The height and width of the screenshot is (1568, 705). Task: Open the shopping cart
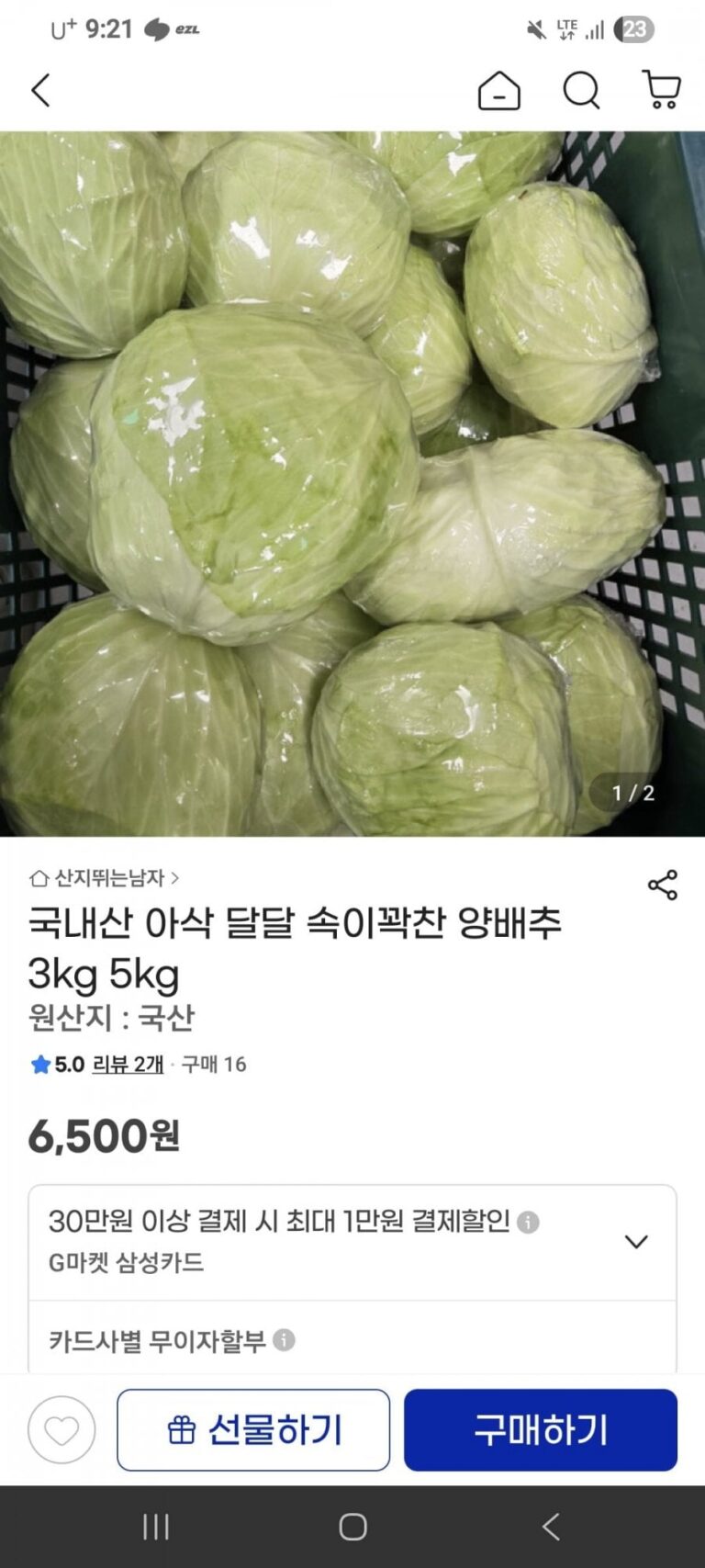pos(661,90)
